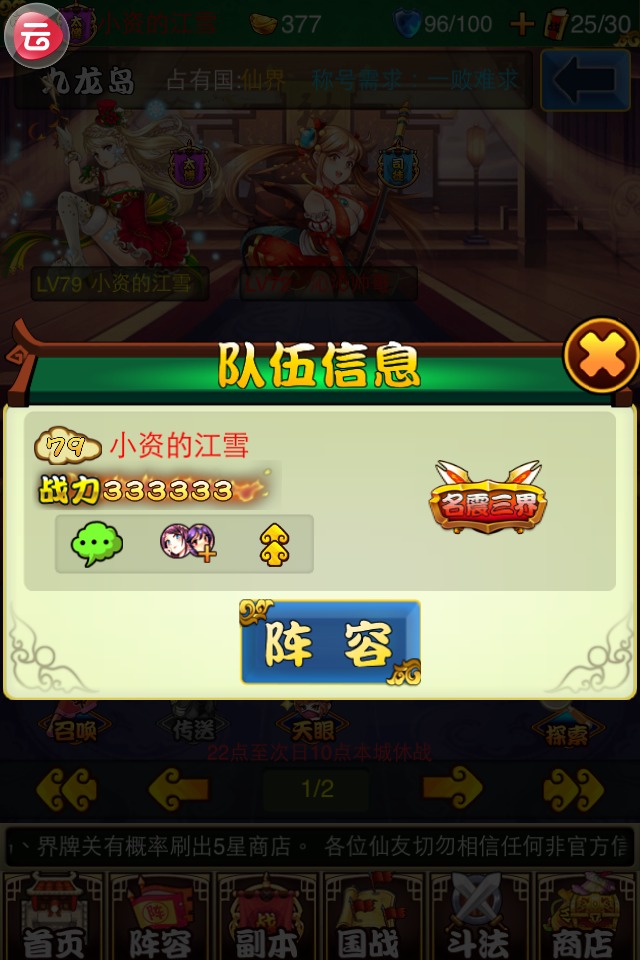Open the 商店 shop tab
Screen dimensions: 640x960
pyautogui.click(x=585, y=917)
